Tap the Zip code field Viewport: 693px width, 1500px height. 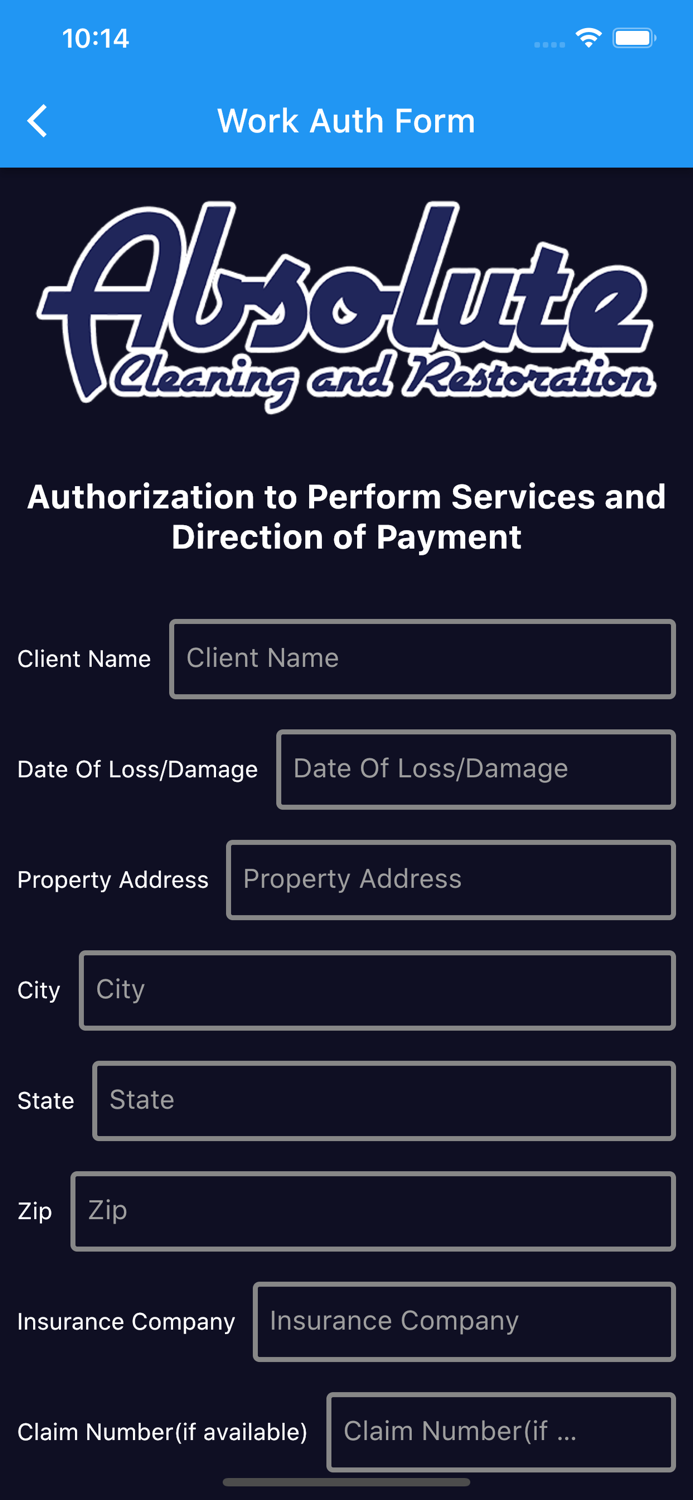point(373,1211)
